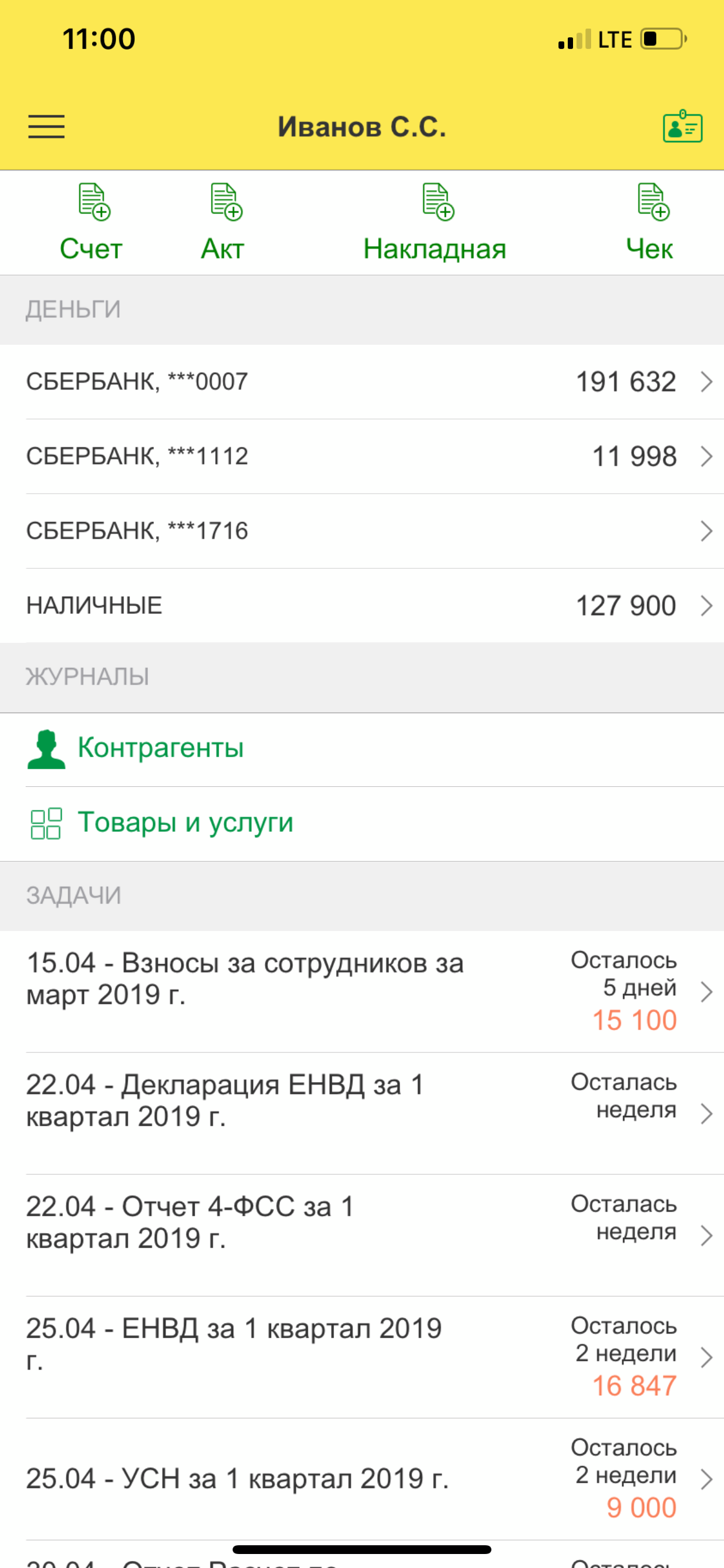
Task: Open the Контрагенты journal icon
Action: [46, 747]
